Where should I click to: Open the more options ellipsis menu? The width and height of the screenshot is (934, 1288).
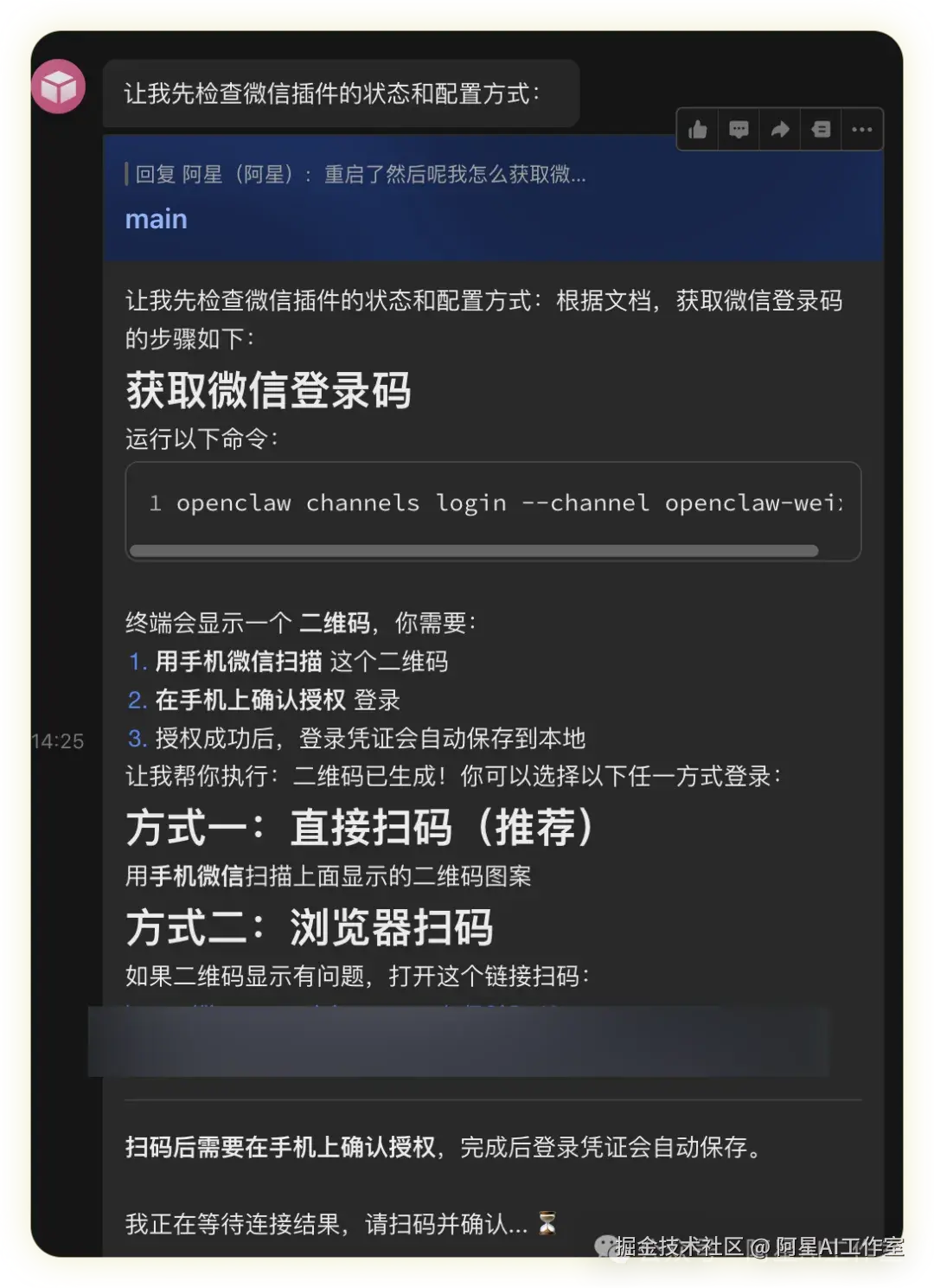pos(861,130)
